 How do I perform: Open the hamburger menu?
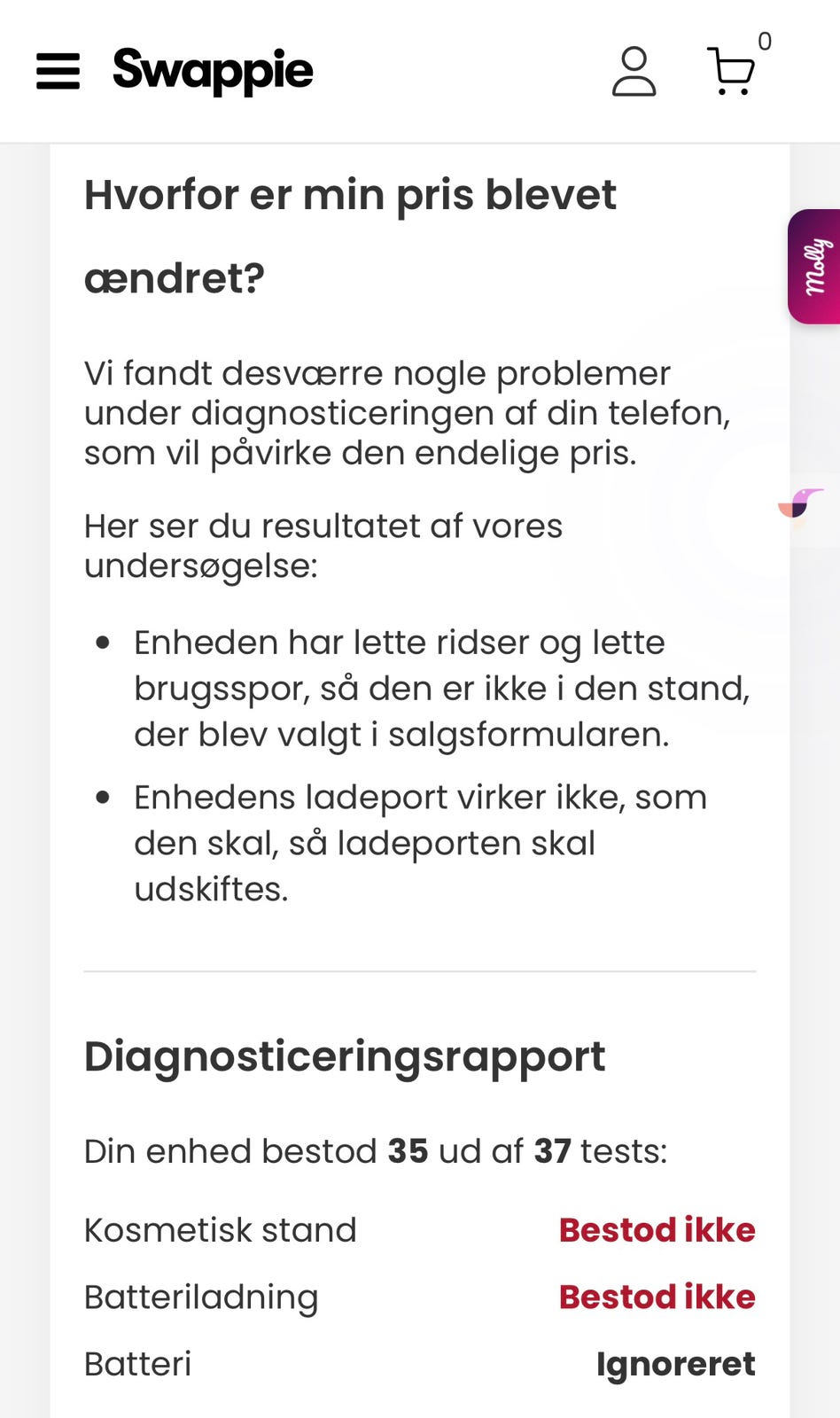click(x=58, y=71)
